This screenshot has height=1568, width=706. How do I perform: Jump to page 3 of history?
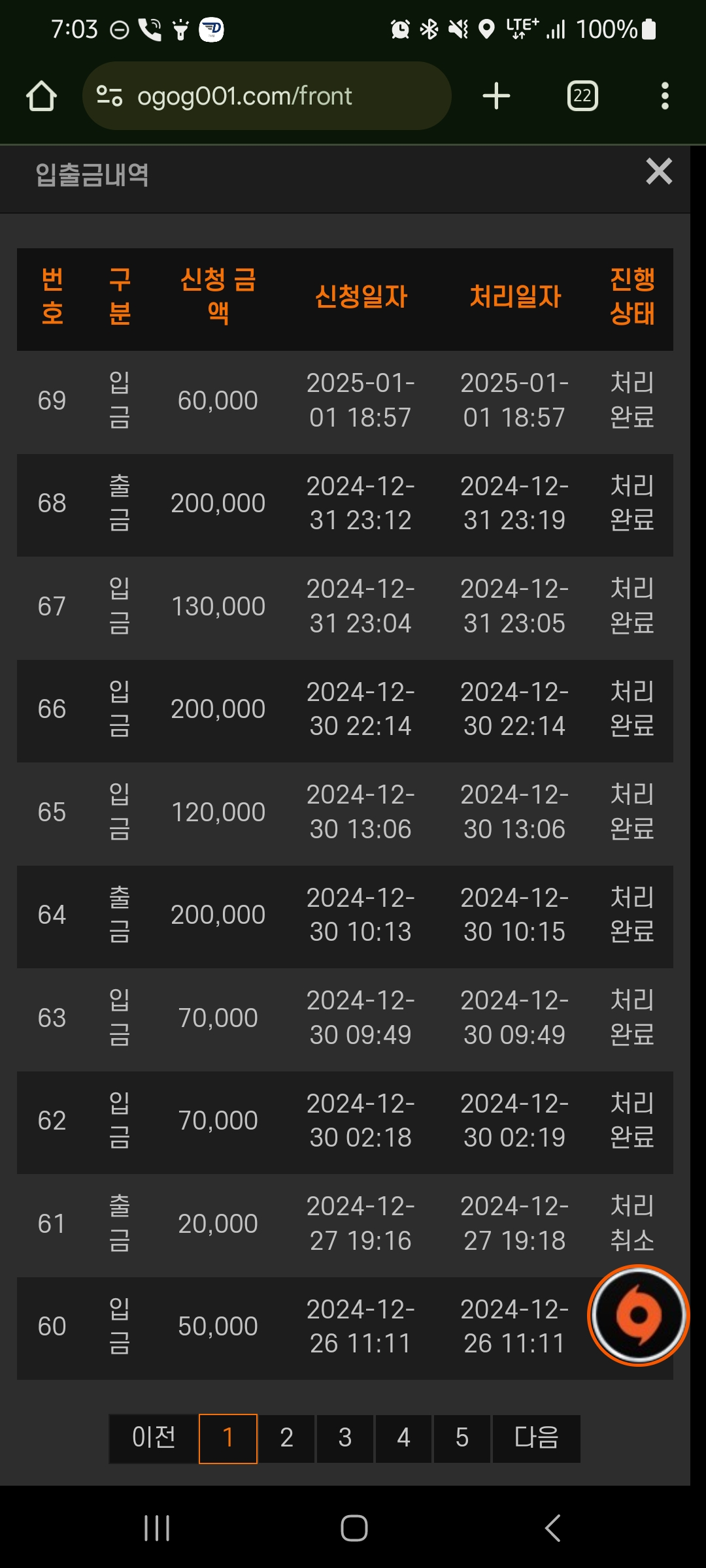click(345, 1438)
